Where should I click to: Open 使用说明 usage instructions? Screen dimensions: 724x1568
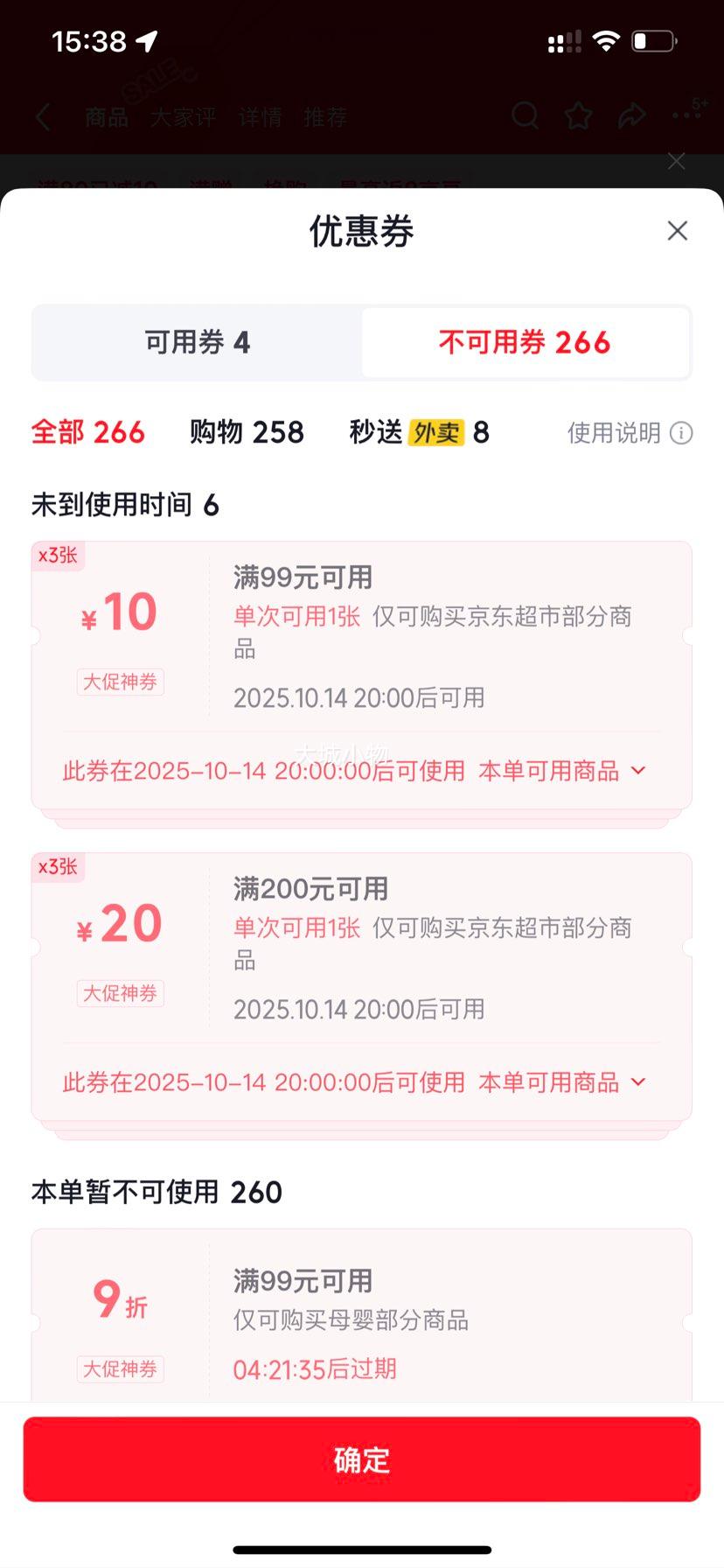[630, 433]
